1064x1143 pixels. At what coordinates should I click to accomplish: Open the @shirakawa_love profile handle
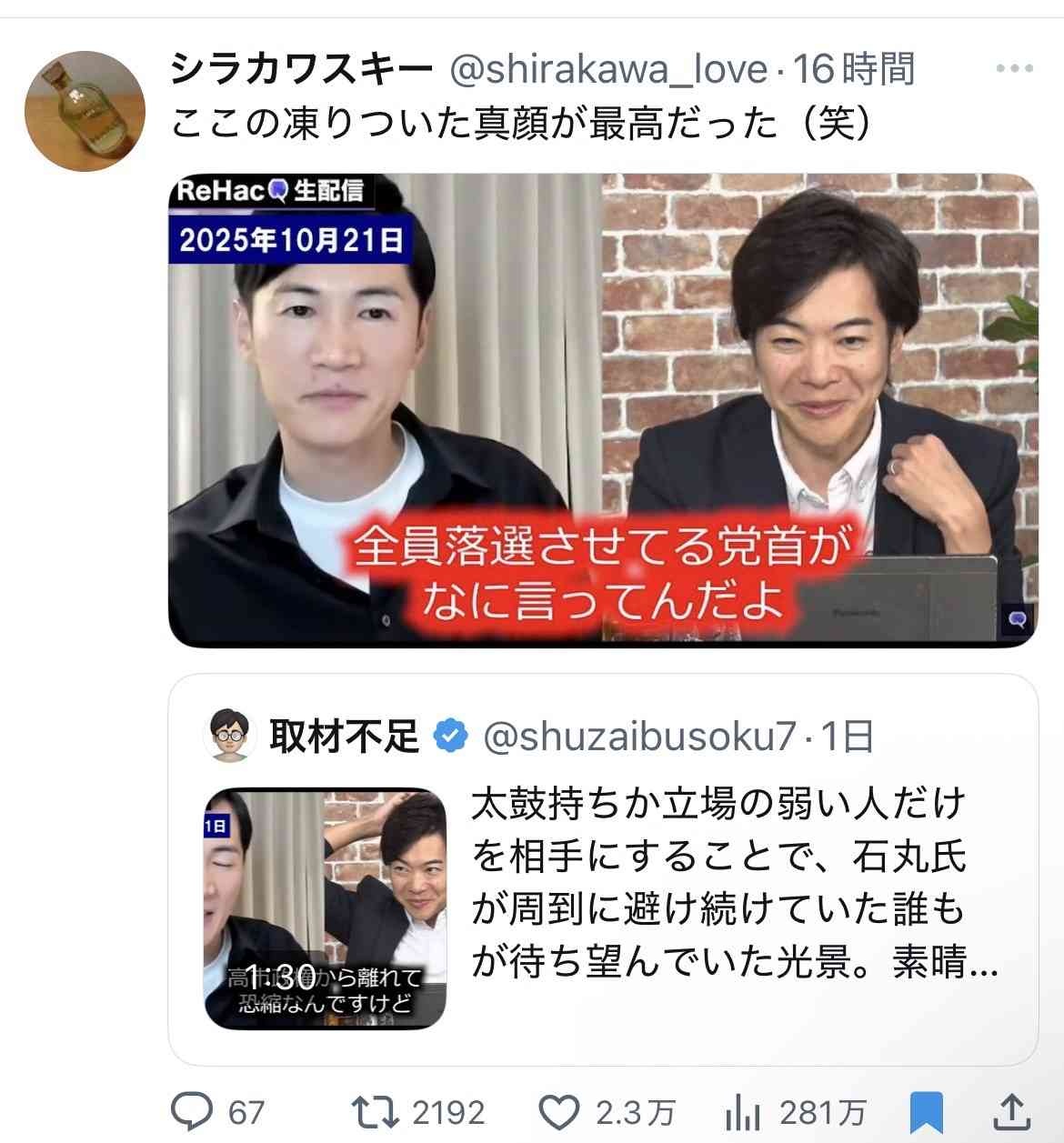pyautogui.click(x=608, y=69)
